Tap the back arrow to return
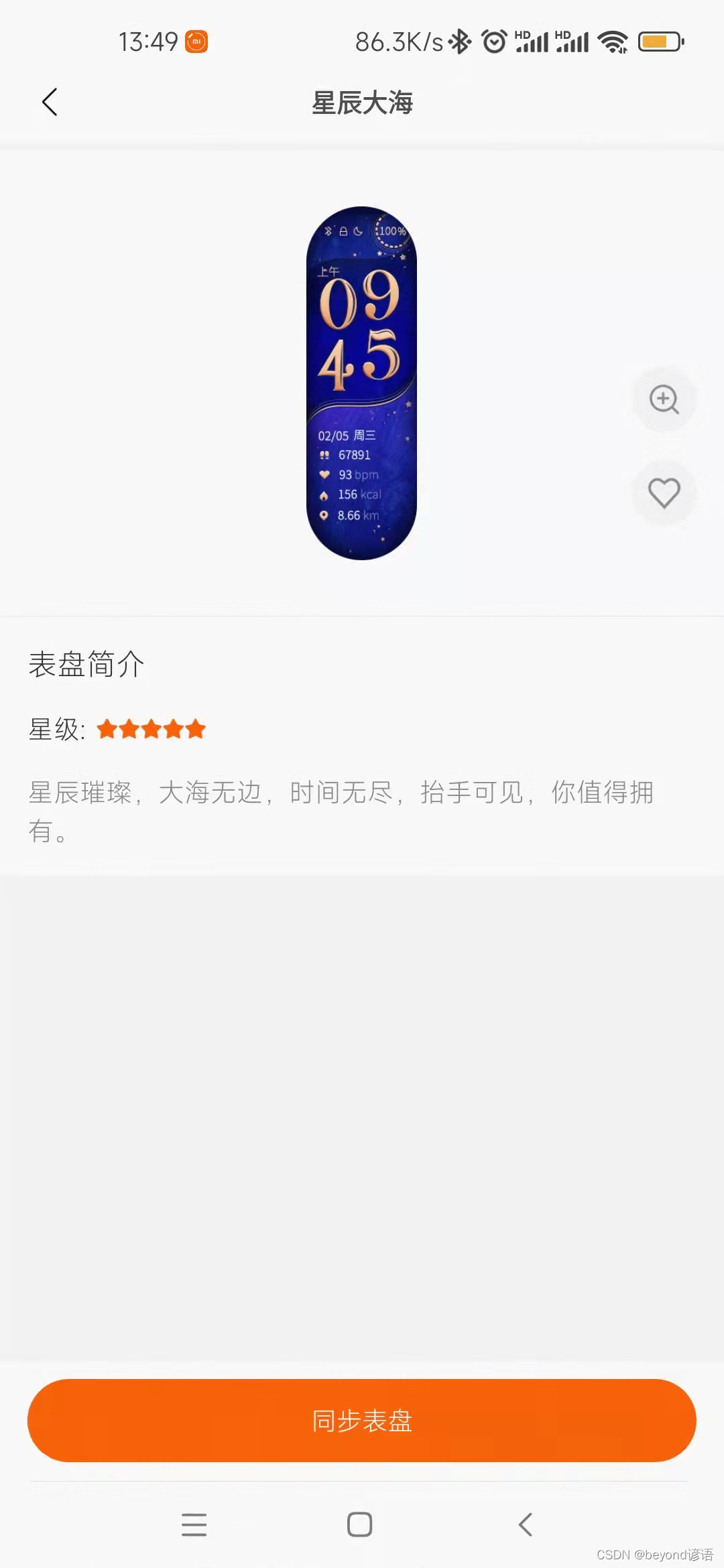 pos(50,102)
